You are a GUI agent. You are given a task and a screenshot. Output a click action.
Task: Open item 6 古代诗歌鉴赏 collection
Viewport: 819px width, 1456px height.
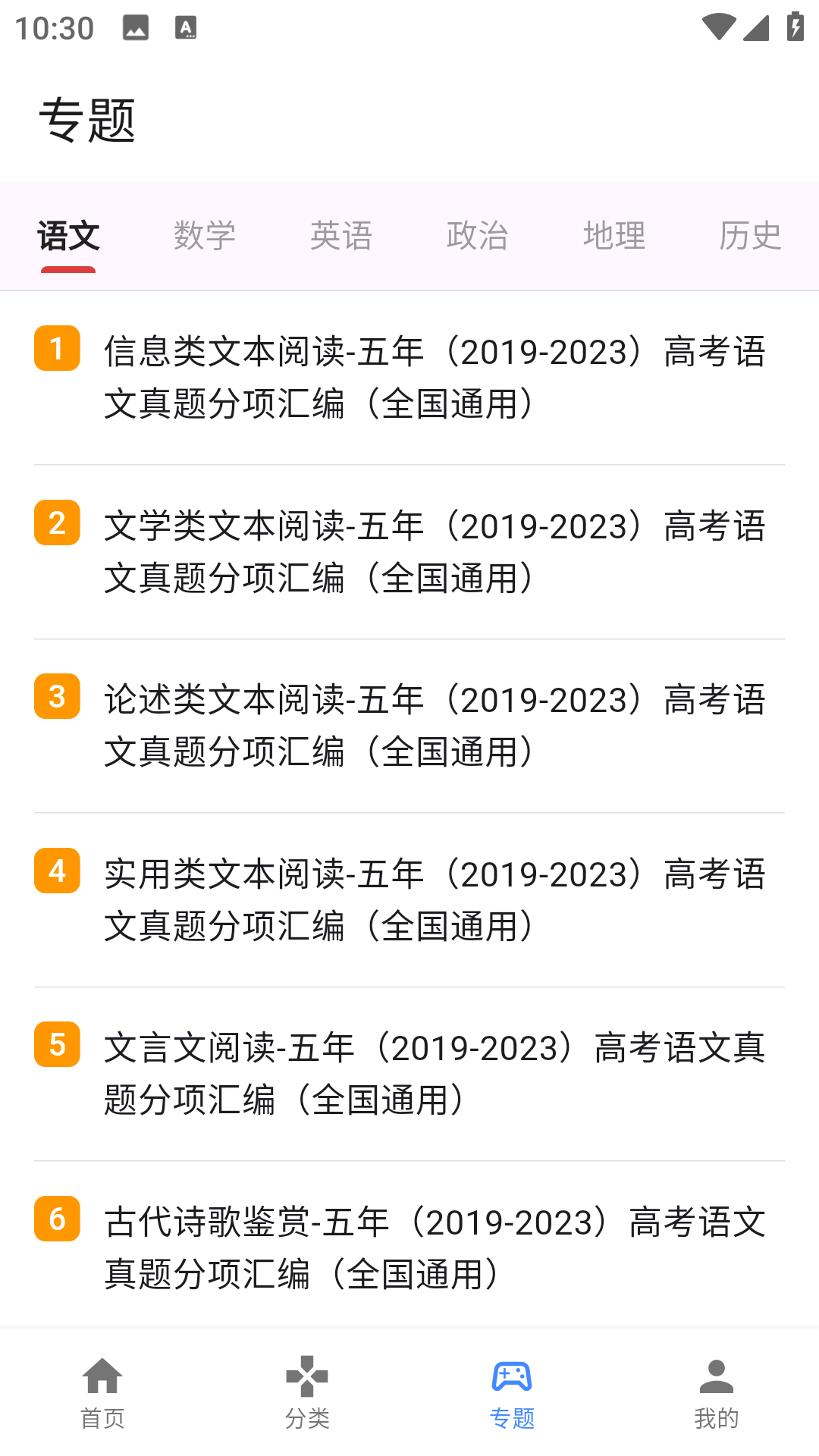click(x=435, y=1247)
